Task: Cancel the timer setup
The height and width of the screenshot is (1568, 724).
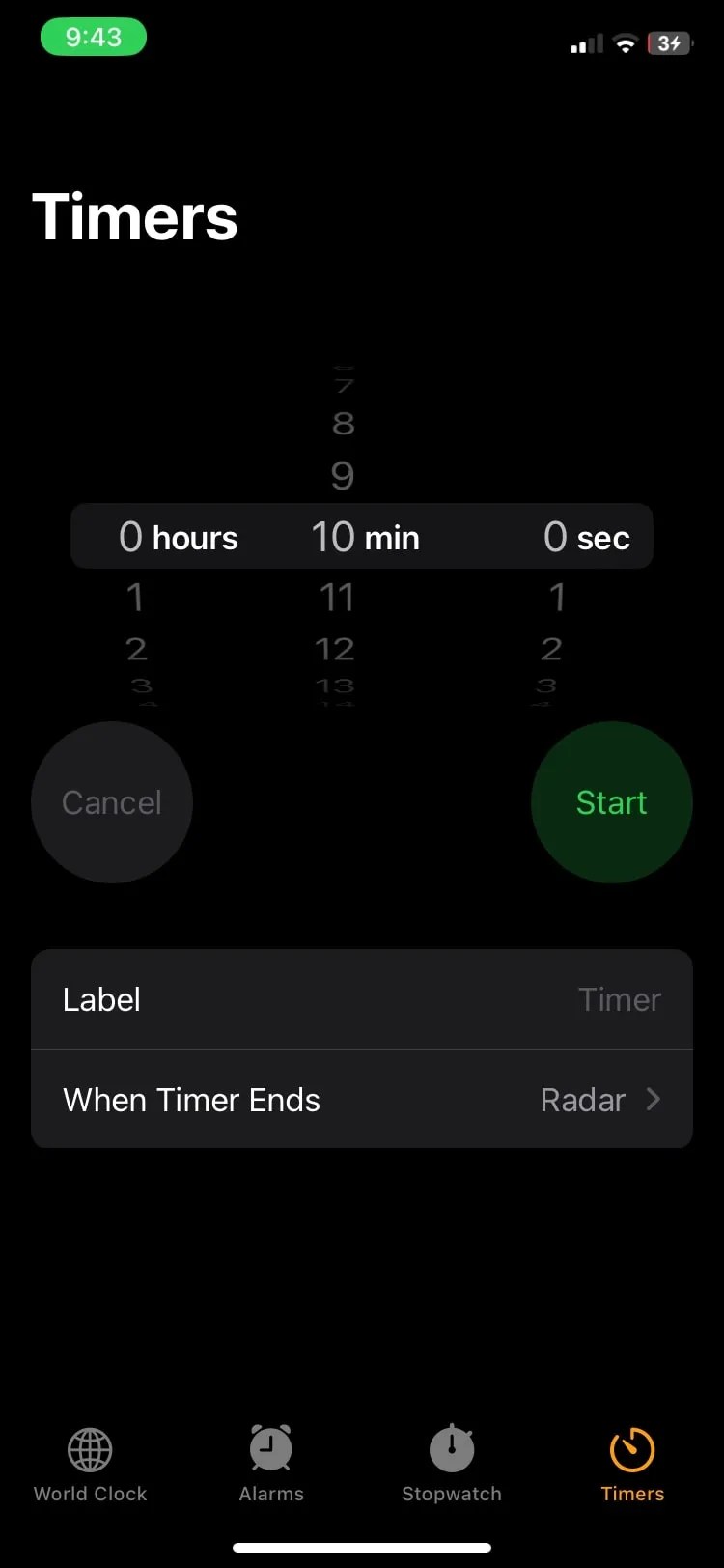Action: (x=112, y=802)
